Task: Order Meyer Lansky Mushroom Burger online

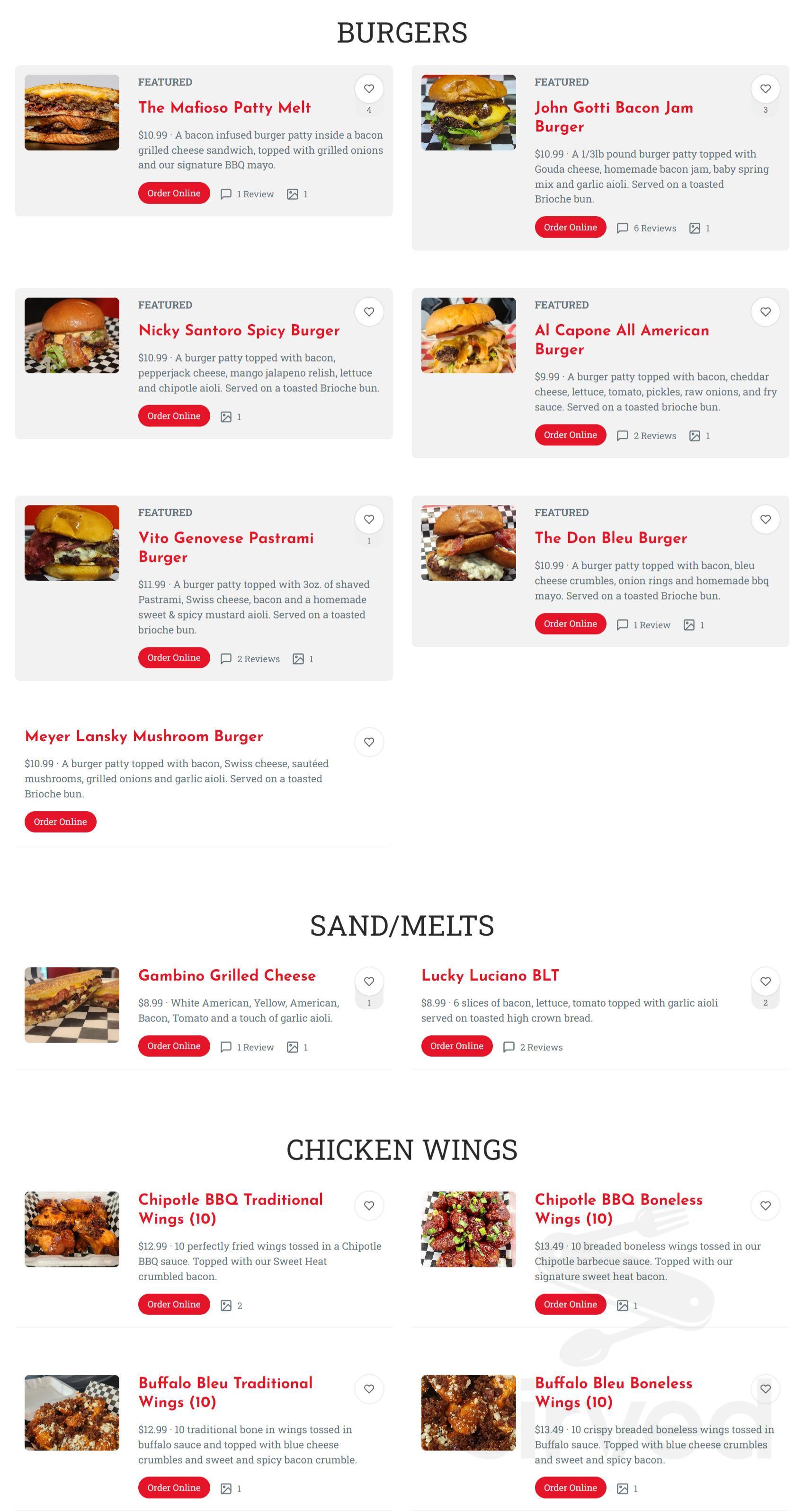Action: pos(60,821)
